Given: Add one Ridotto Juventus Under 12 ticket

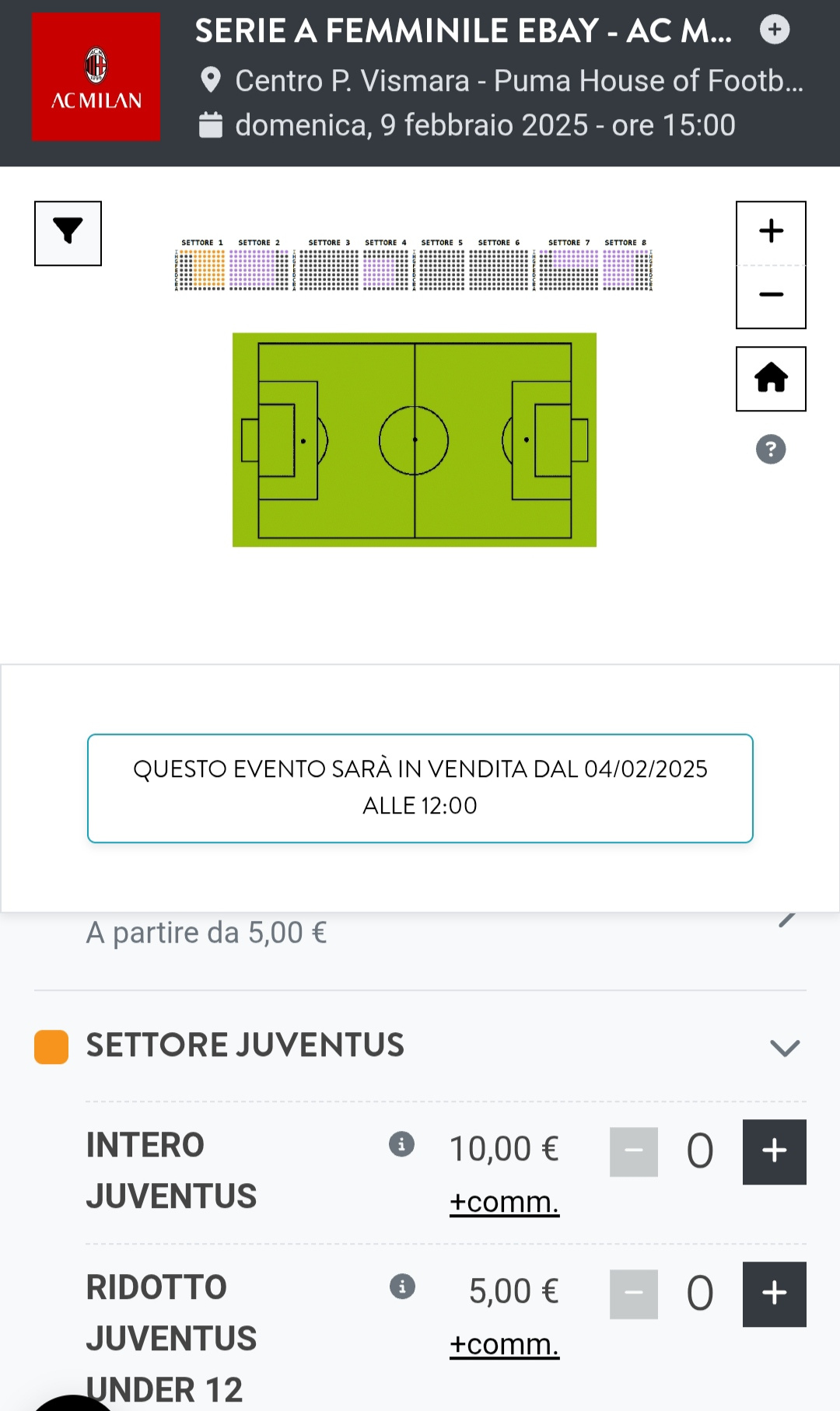Looking at the screenshot, I should point(775,1294).
